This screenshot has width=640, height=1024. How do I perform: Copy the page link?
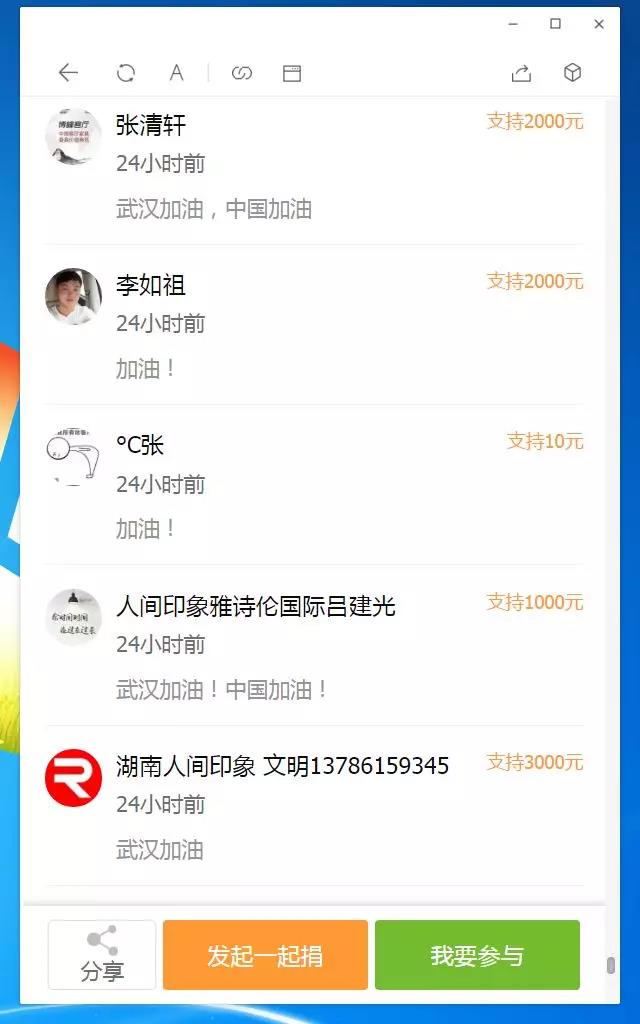click(242, 73)
